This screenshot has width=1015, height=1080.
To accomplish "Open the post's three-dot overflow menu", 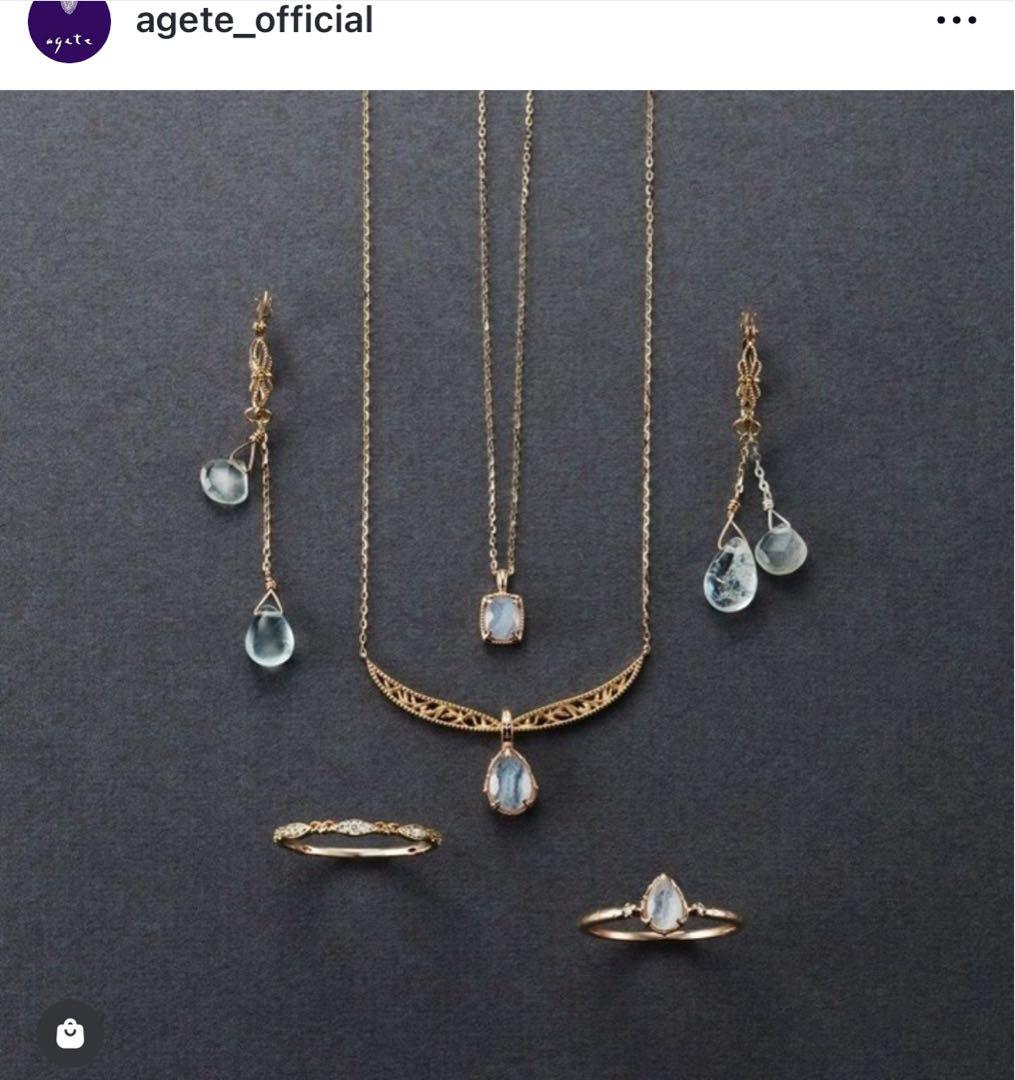I will [x=956, y=21].
